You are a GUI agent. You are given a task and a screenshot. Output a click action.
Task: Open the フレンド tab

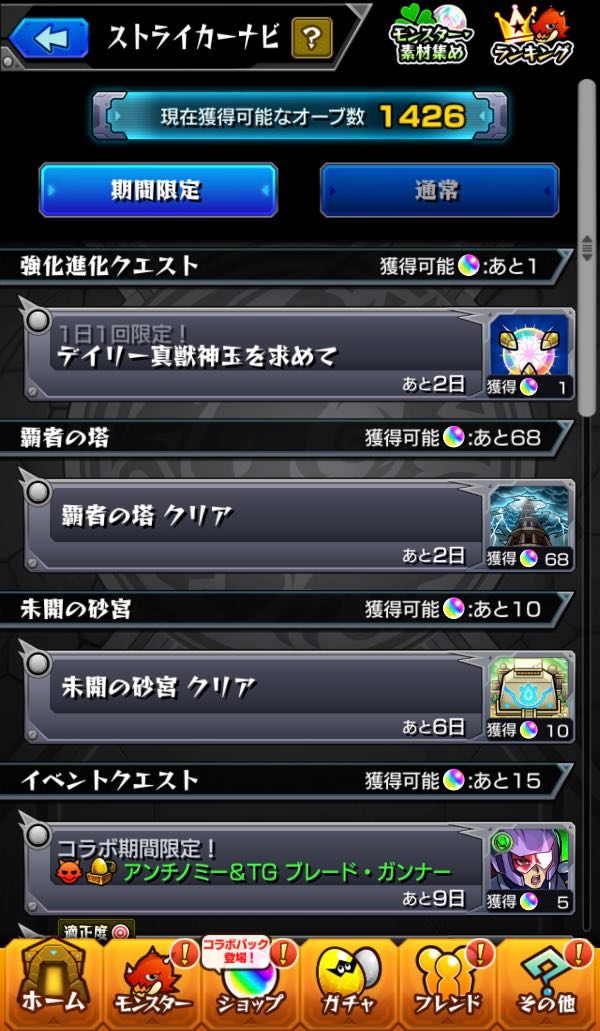pyautogui.click(x=448, y=985)
